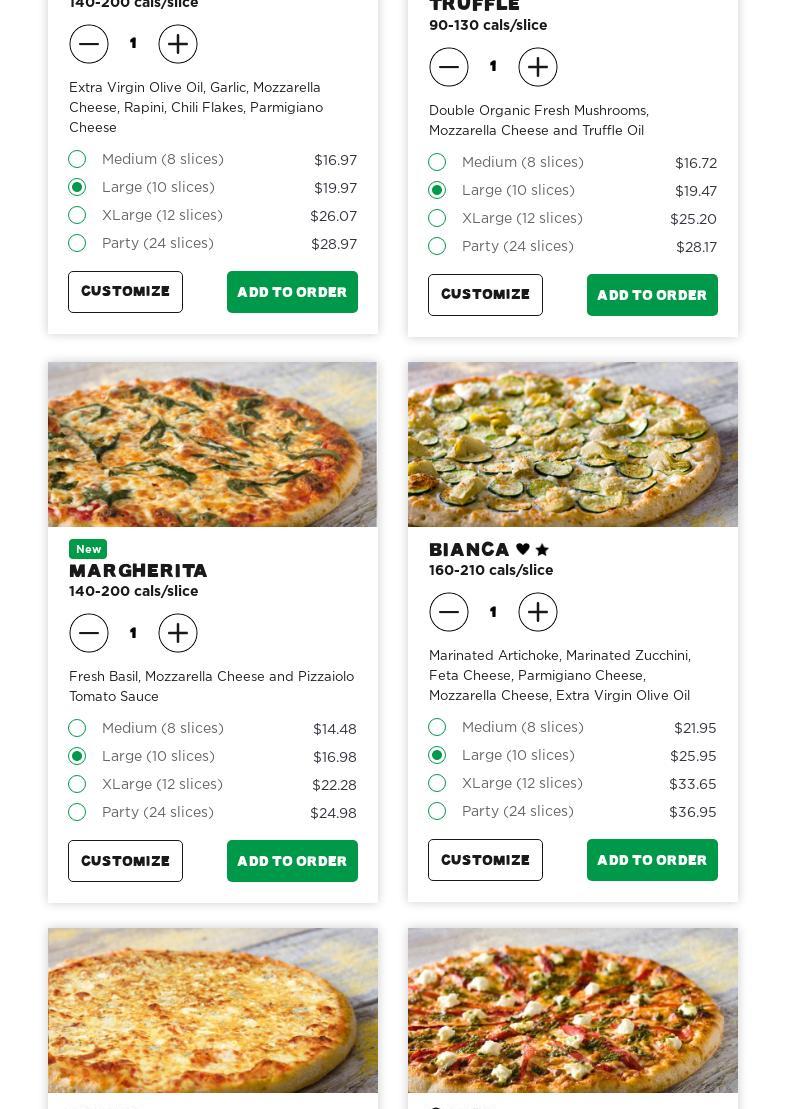Choose XLarge Margherita for $22.28

(77, 784)
